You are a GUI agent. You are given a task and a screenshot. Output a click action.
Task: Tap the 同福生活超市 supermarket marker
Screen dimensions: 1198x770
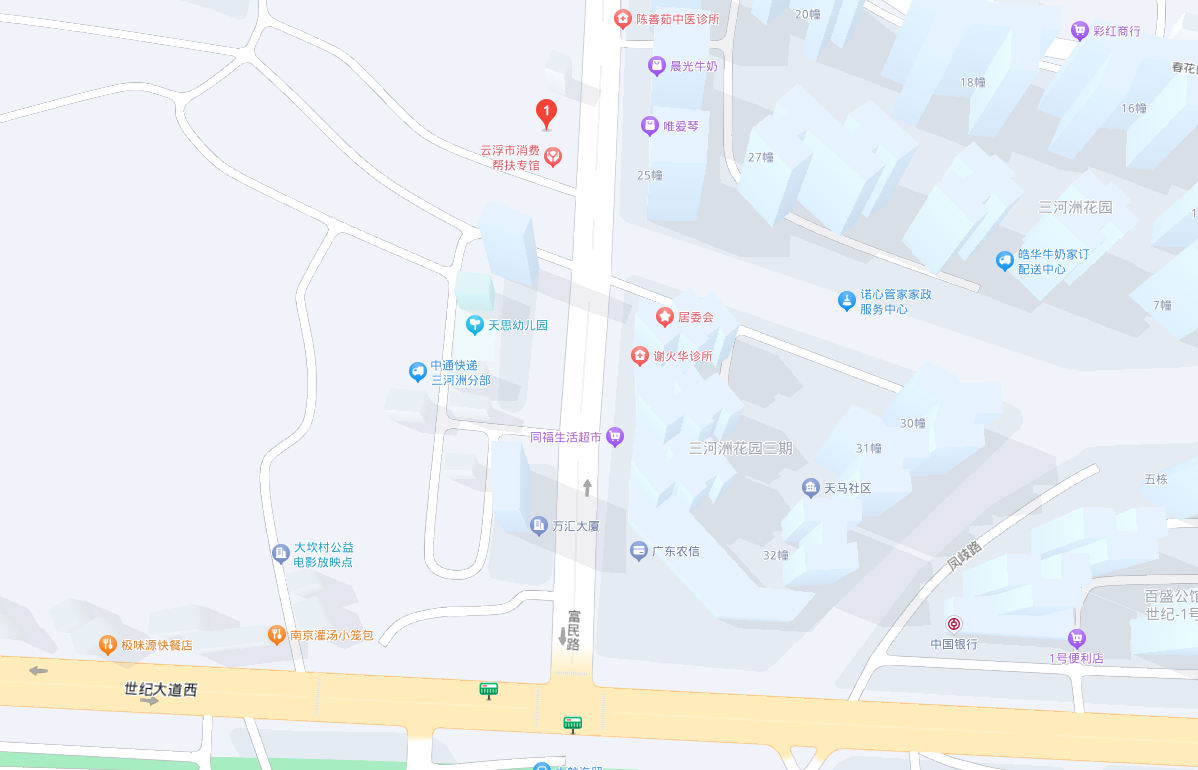[x=615, y=437]
